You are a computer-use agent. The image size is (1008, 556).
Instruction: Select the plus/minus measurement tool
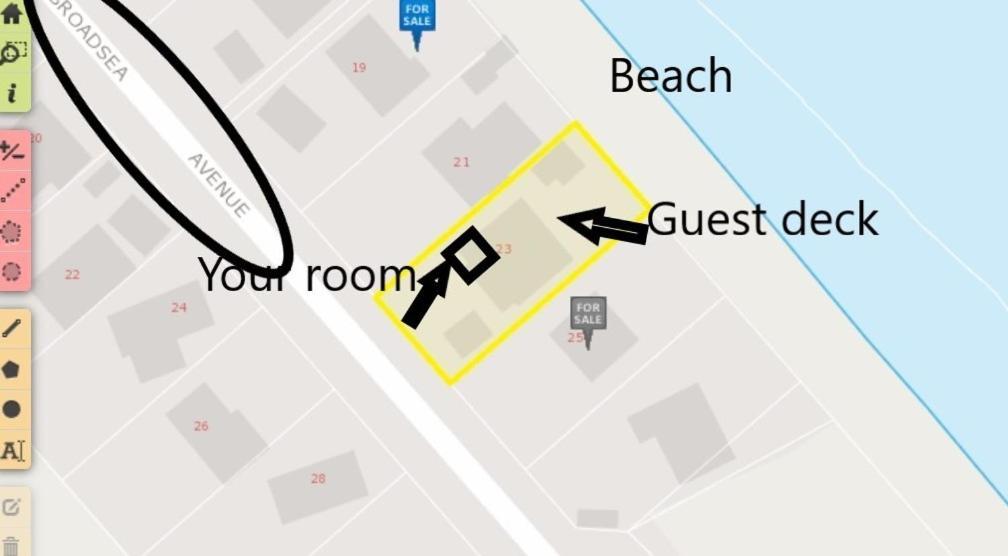tap(12, 151)
